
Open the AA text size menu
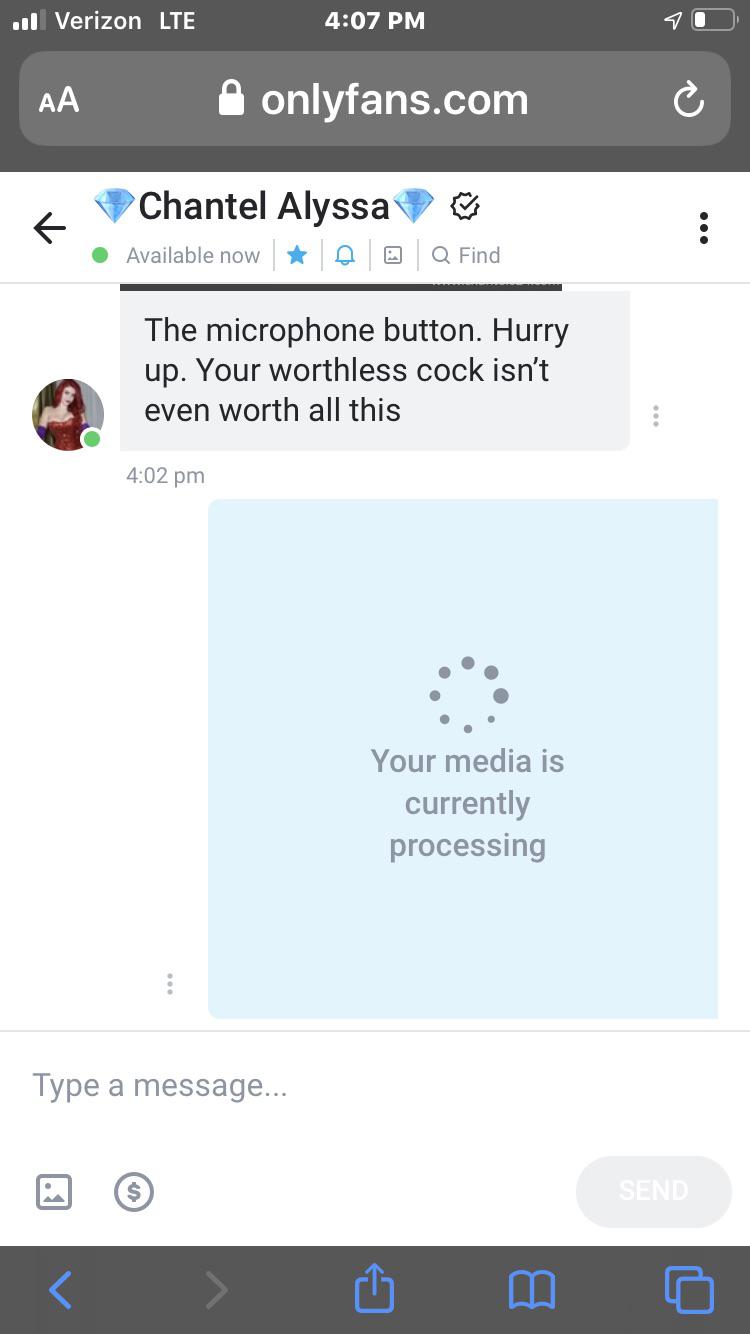(x=57, y=98)
